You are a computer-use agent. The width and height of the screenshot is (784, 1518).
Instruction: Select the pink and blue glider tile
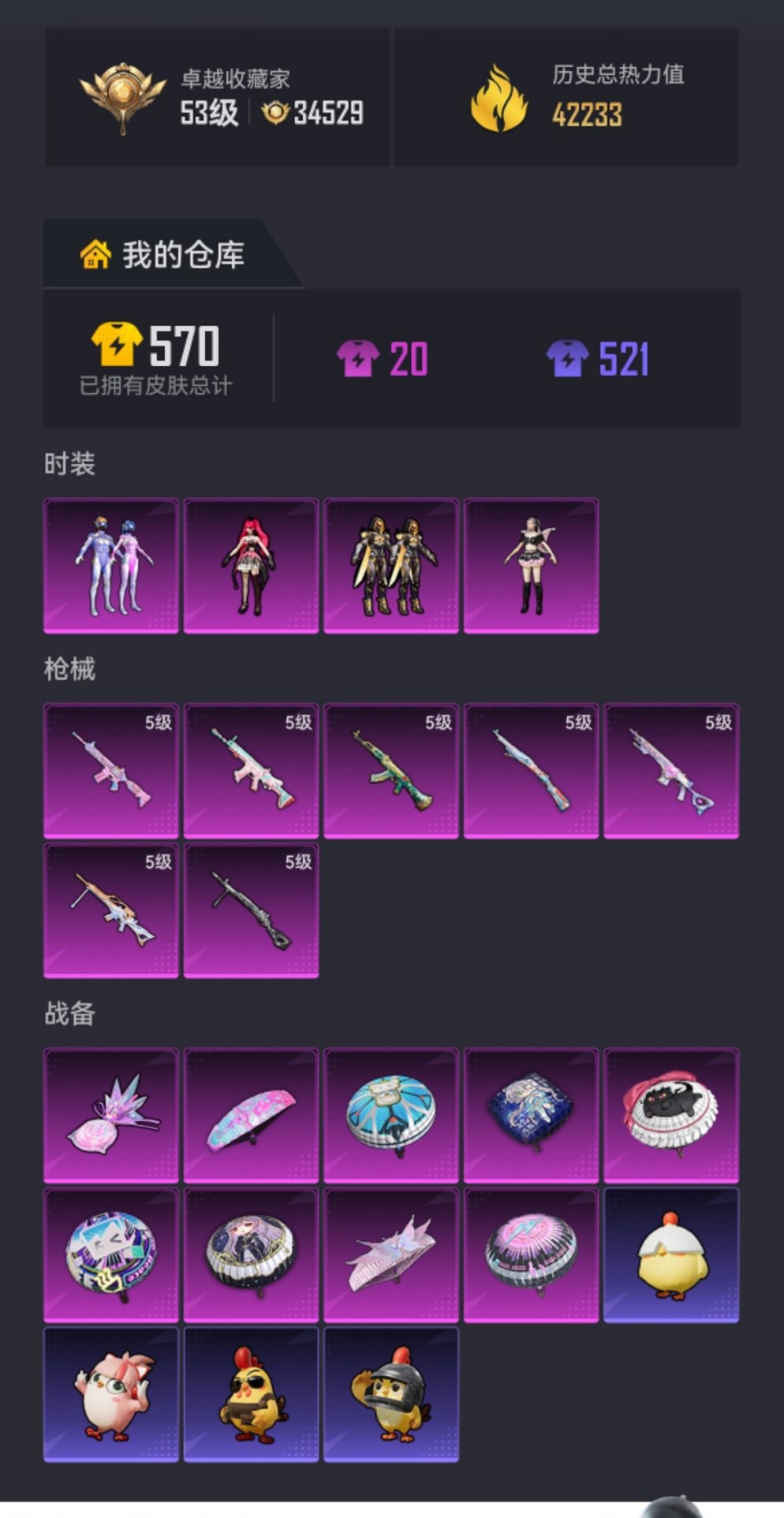coord(251,1115)
